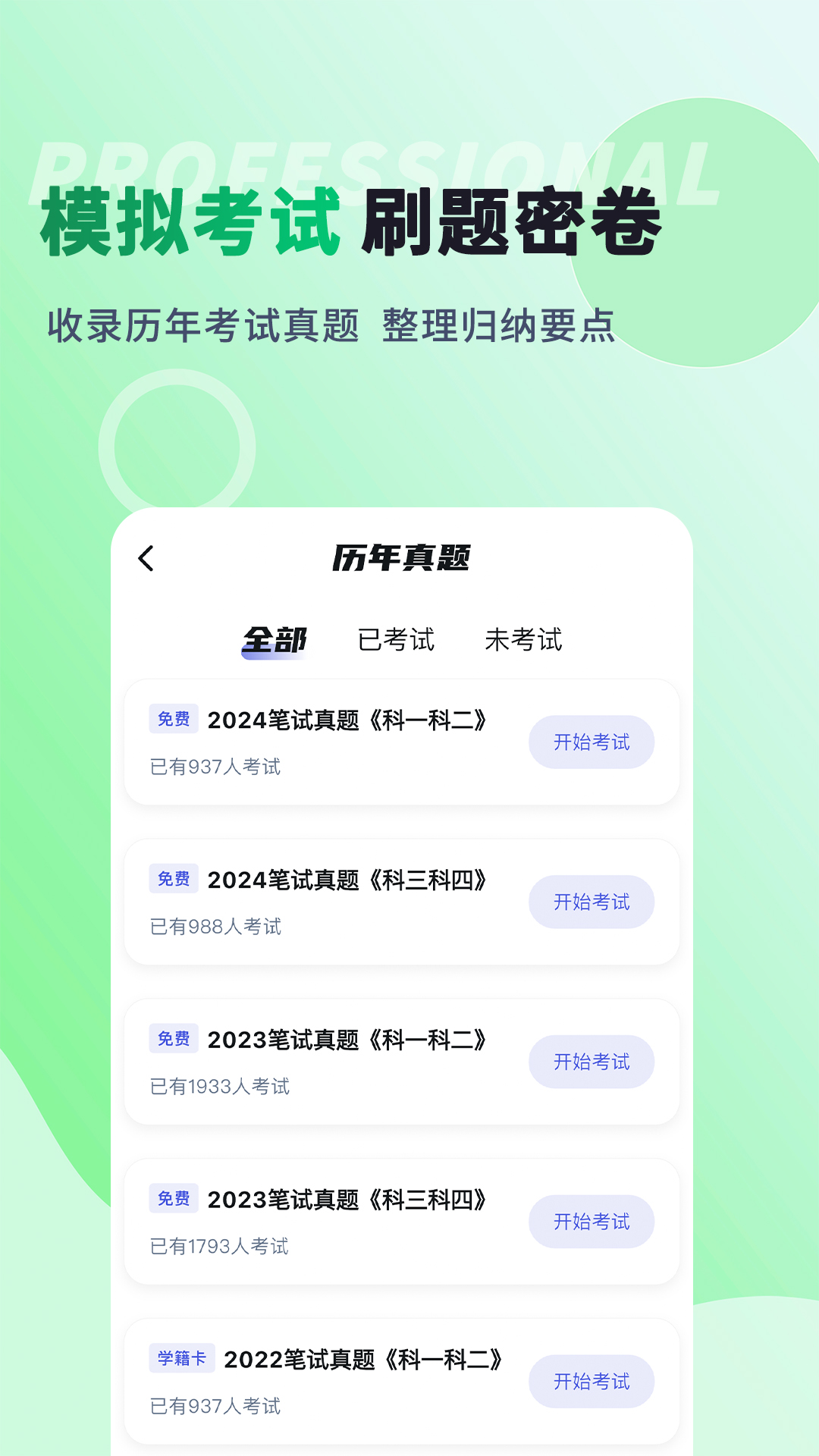Tap the 已有1933人考试 participant count text
Viewport: 819px width, 1456px height.
220,1086
